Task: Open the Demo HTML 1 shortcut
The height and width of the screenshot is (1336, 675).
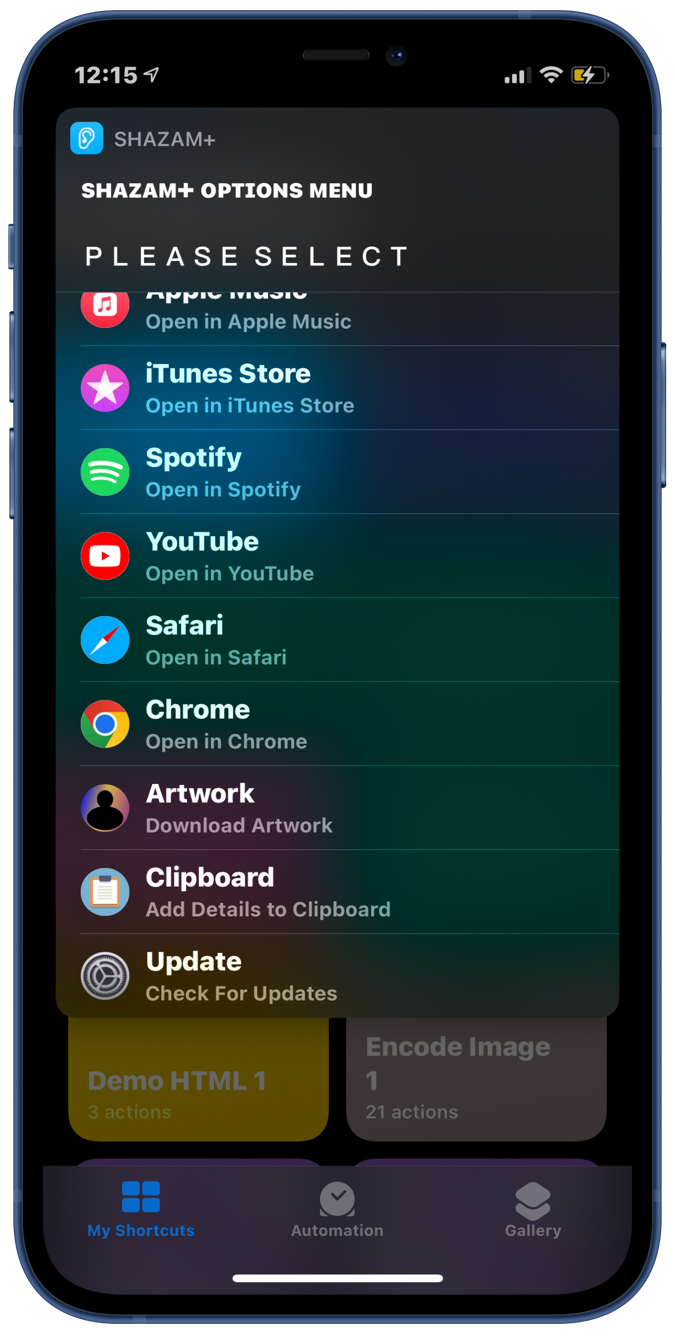Action: pyautogui.click(x=198, y=1085)
